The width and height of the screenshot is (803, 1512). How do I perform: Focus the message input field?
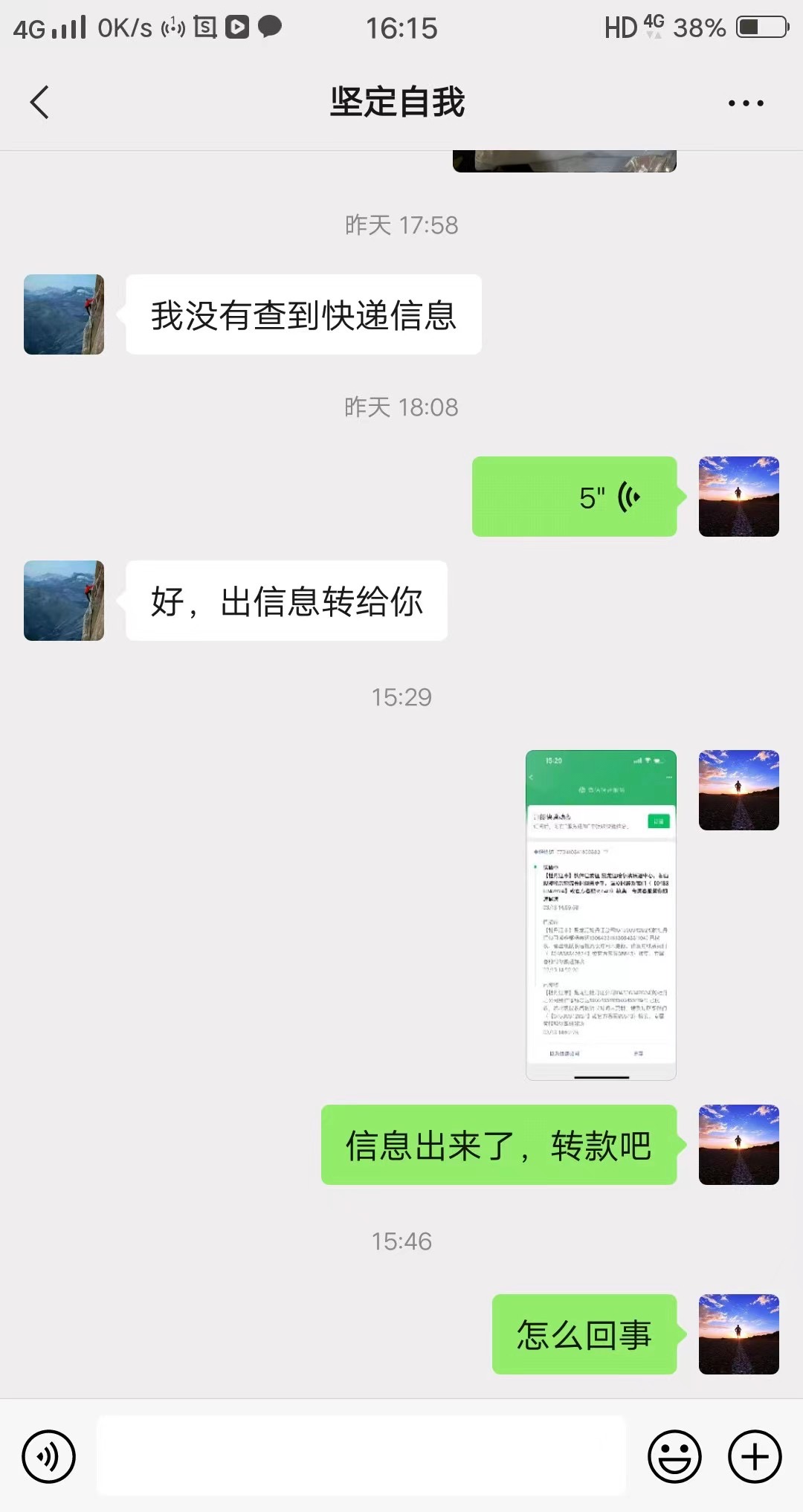[361, 1456]
